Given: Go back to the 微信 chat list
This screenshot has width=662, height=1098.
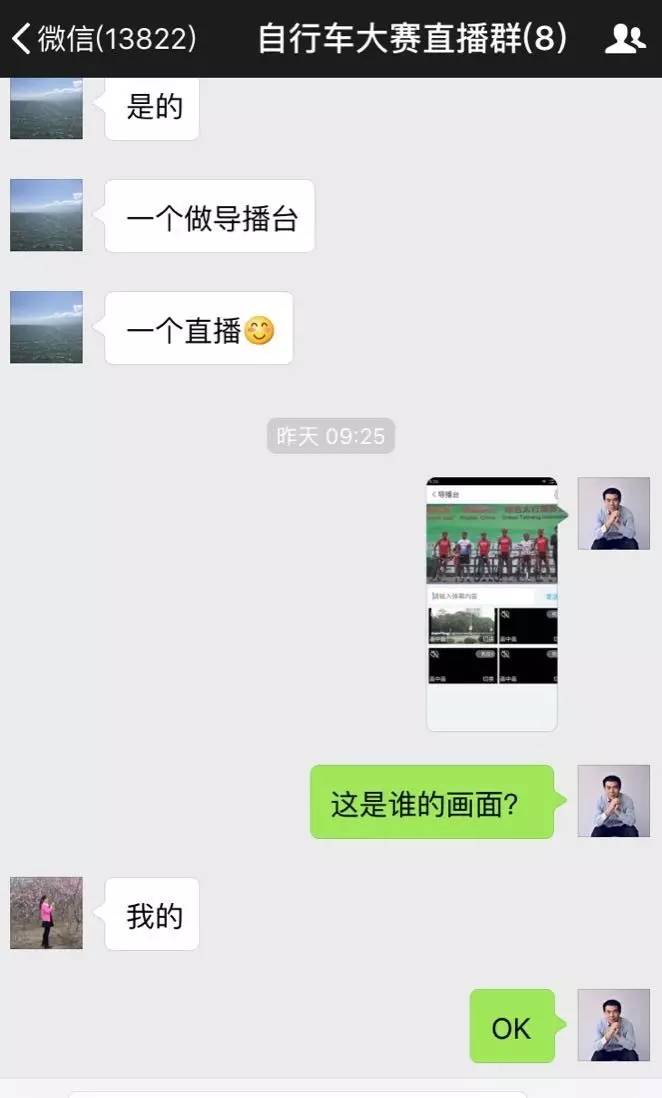Looking at the screenshot, I should pos(100,39).
